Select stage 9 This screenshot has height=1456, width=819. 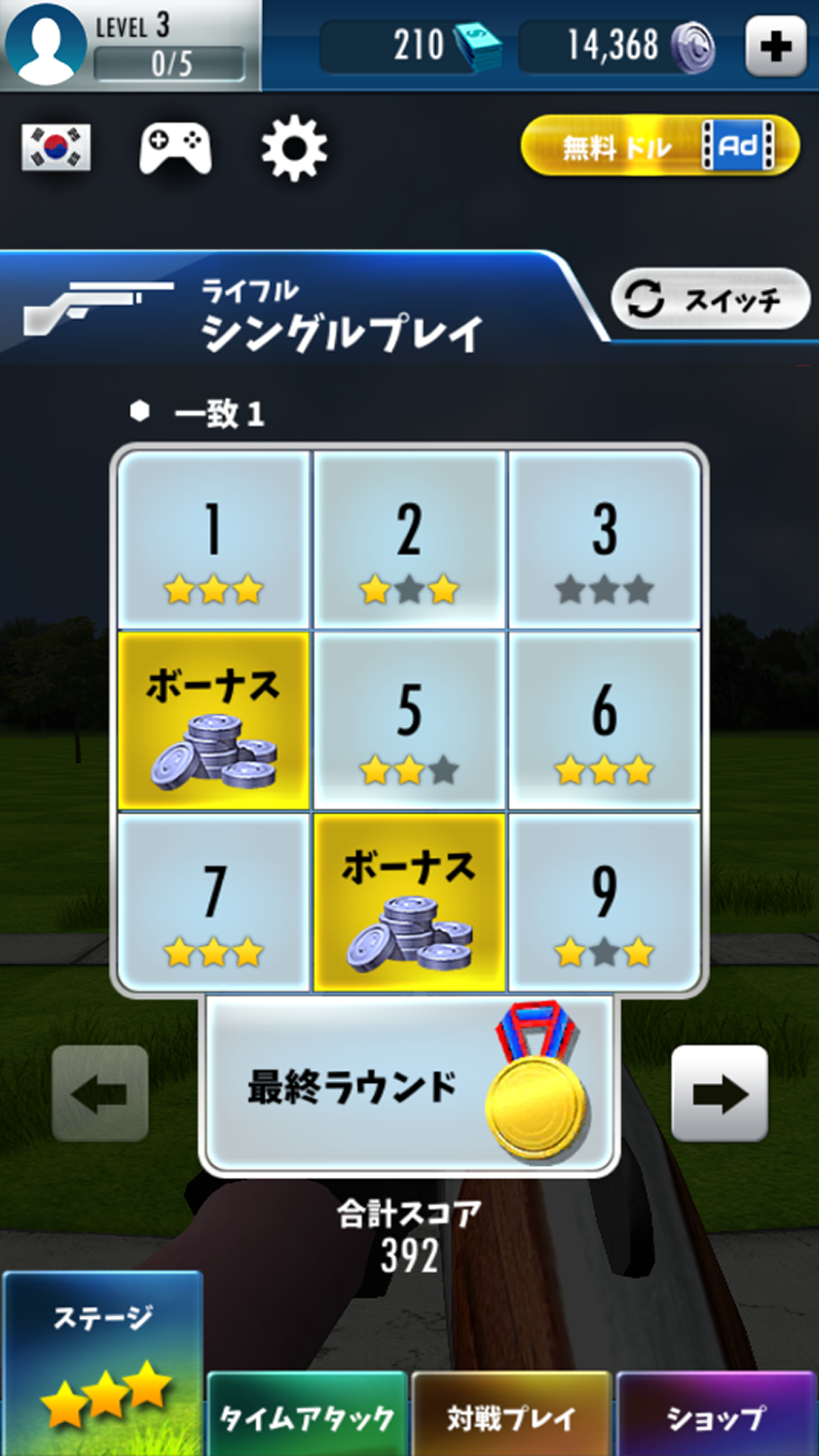(604, 902)
